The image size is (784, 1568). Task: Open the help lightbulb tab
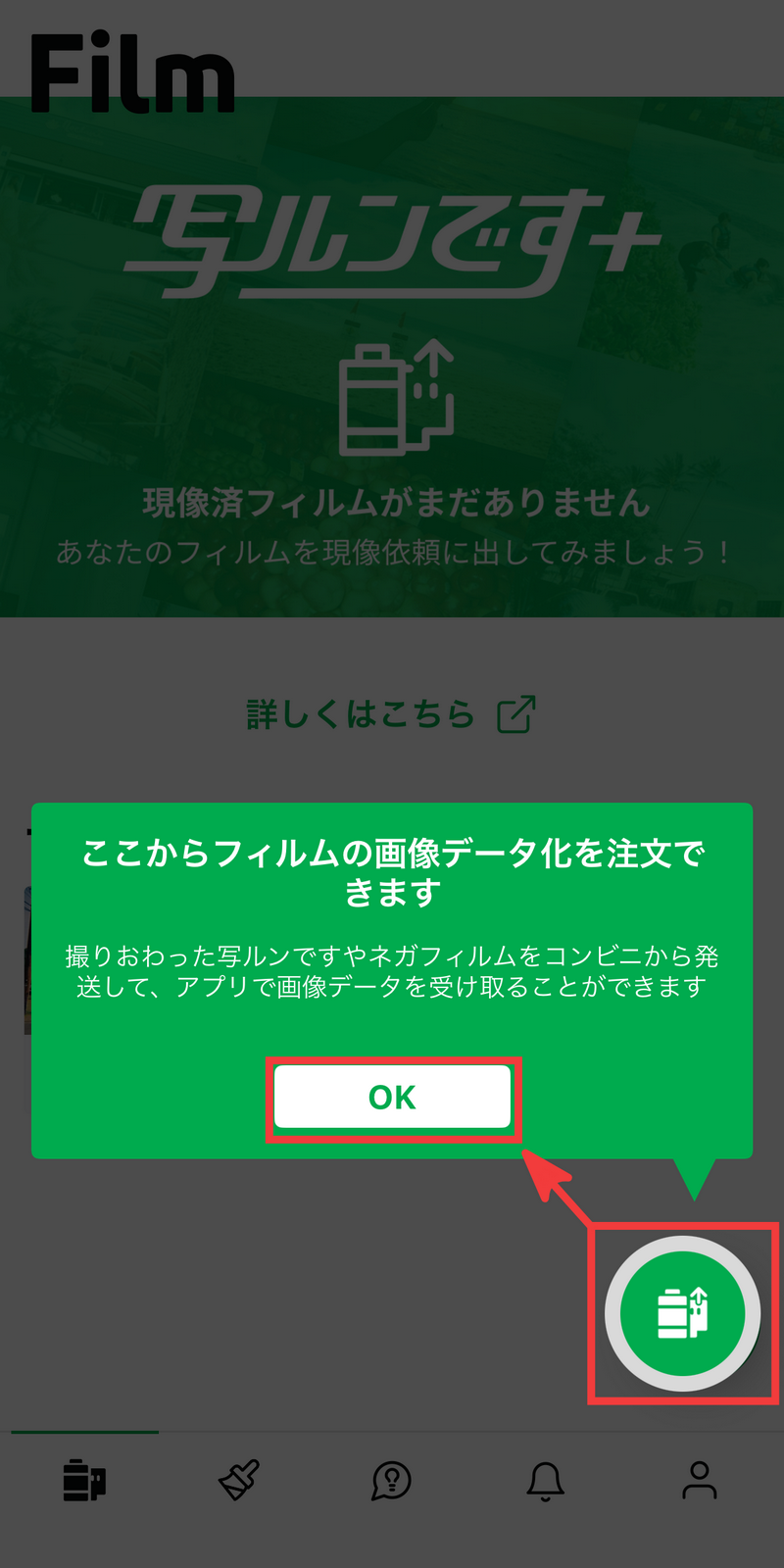[392, 1480]
